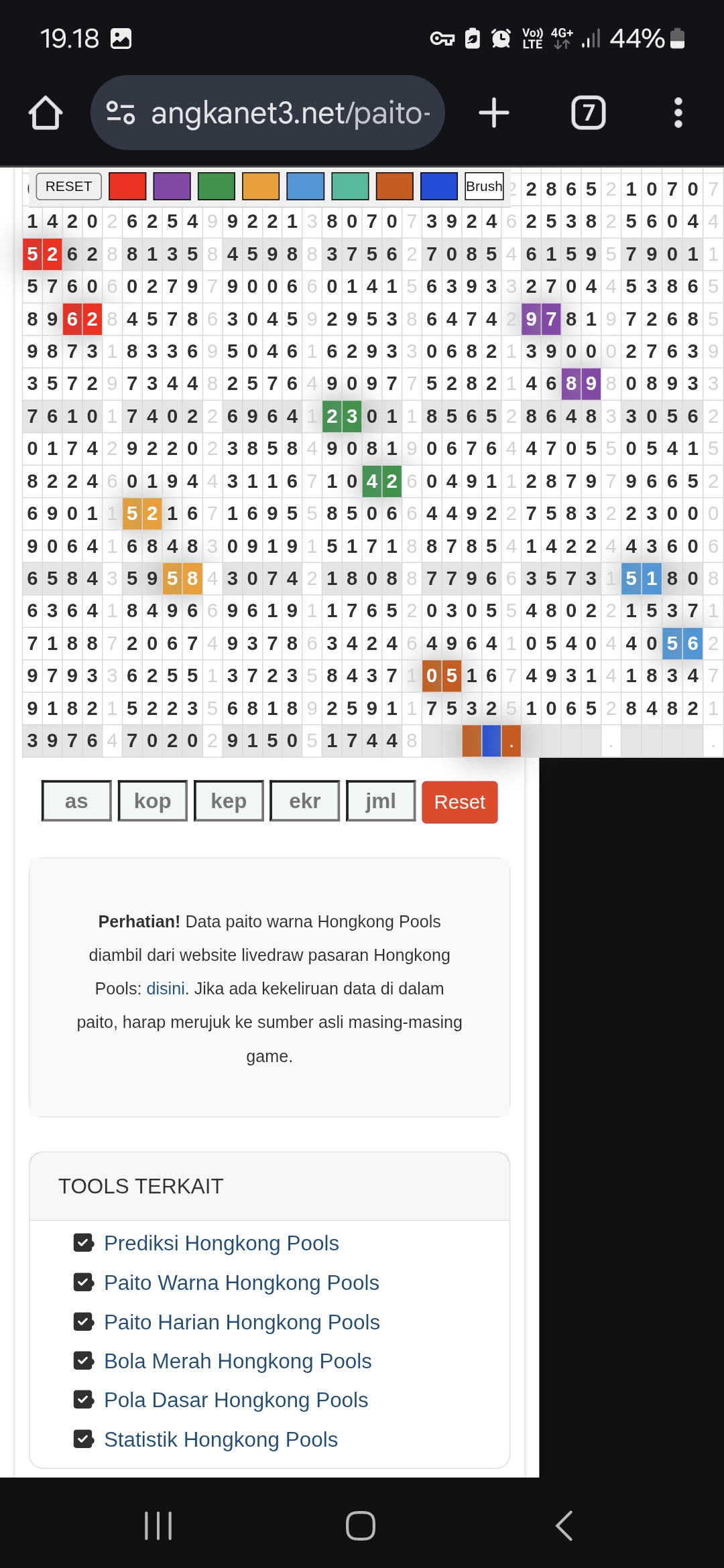This screenshot has height=1568, width=724.
Task: Select the 'kop' filter button
Action: point(152,801)
